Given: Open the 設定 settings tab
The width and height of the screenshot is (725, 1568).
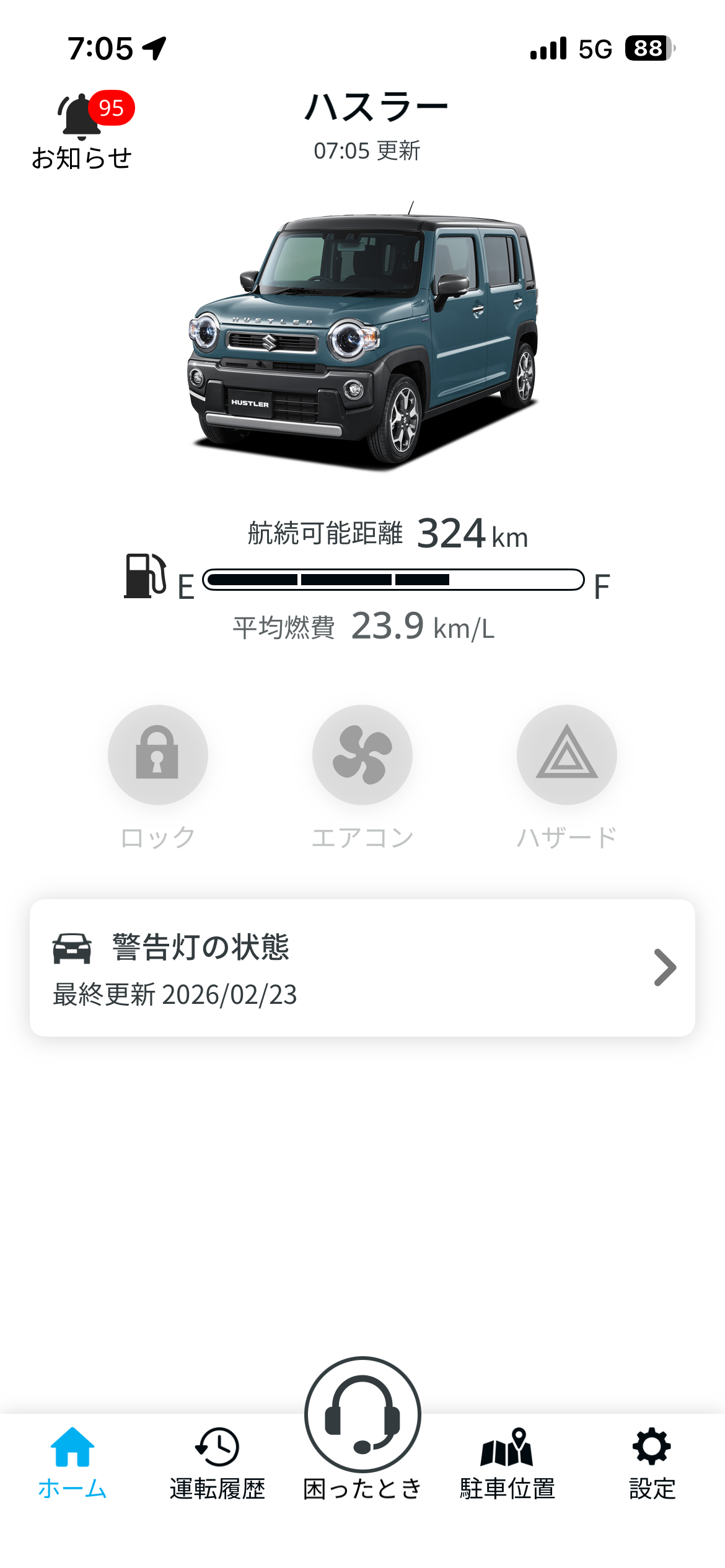Looking at the screenshot, I should [652, 1462].
